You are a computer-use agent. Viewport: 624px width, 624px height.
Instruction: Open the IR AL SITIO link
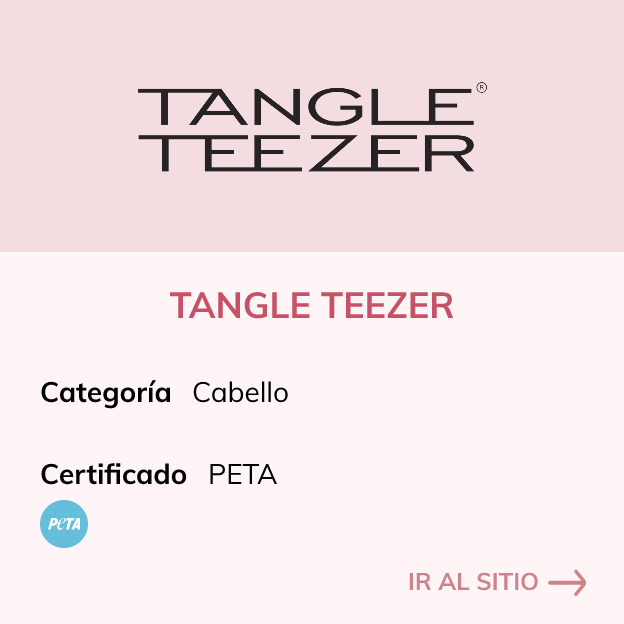click(496, 582)
